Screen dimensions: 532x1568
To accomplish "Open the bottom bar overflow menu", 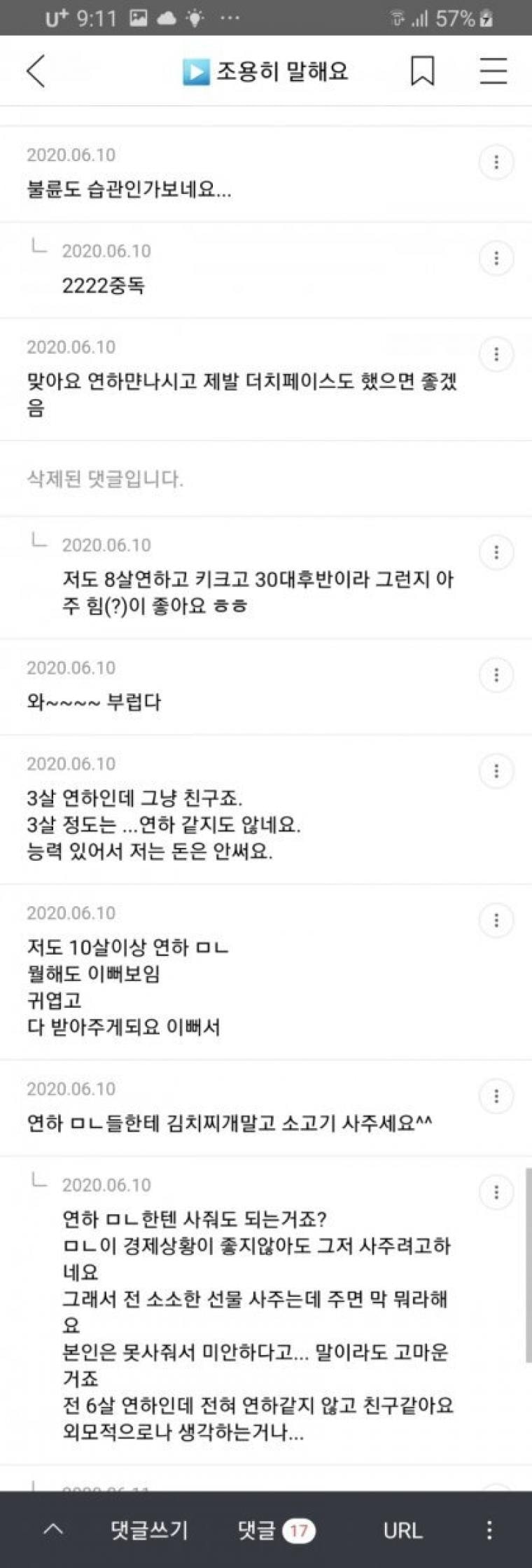I will tap(489, 1530).
